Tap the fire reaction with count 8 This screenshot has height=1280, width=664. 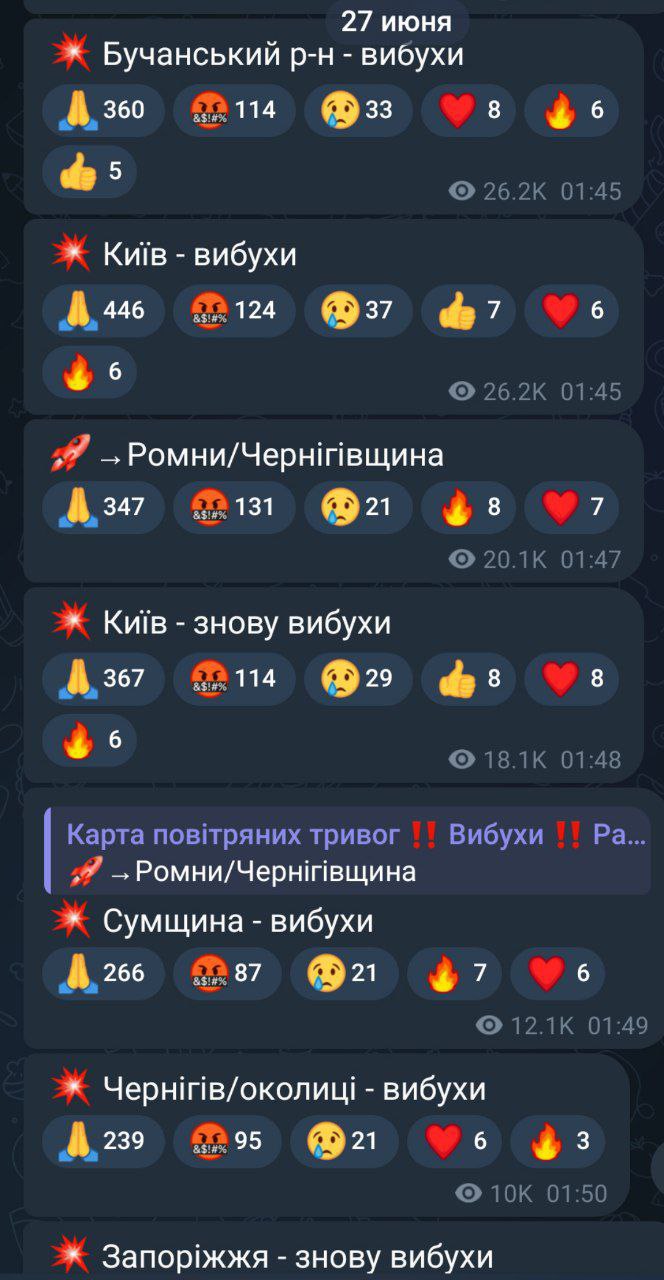tap(468, 507)
